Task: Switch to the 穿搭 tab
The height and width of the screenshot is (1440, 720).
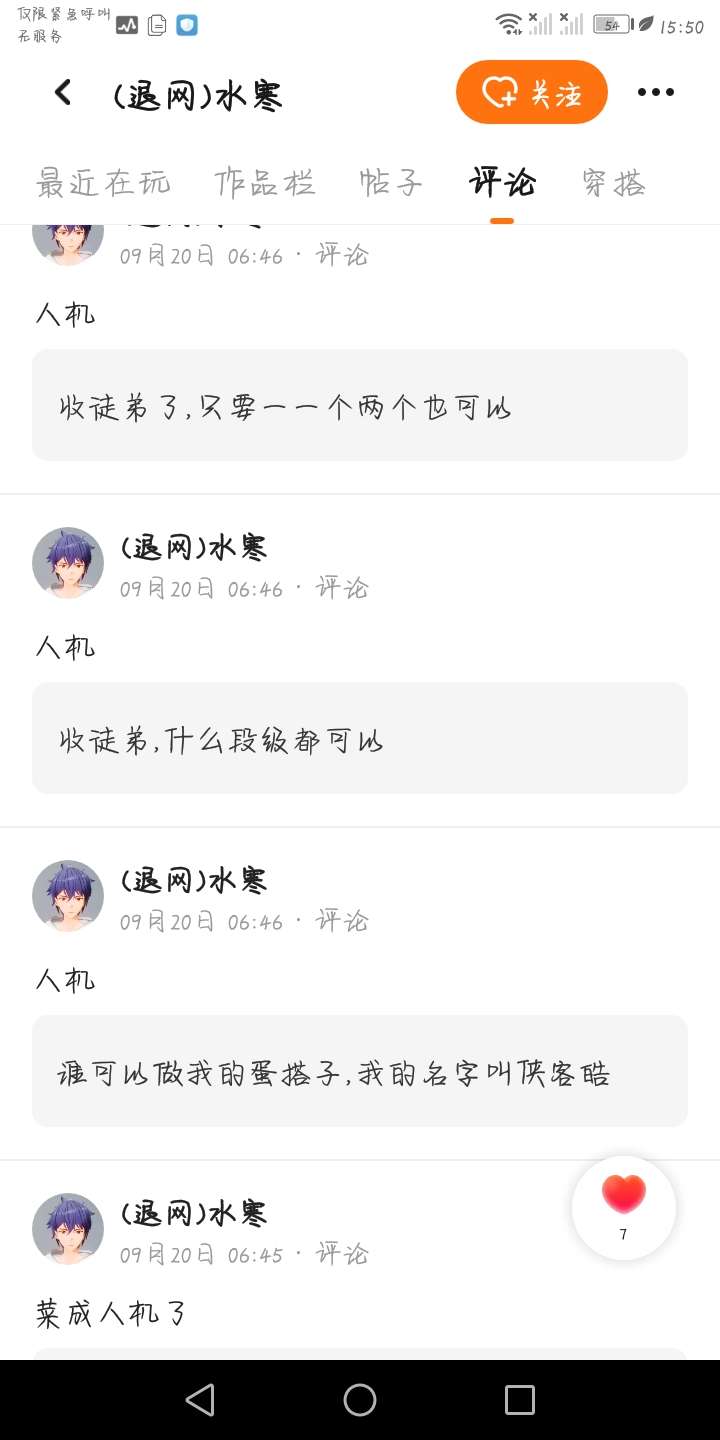Action: click(x=614, y=183)
